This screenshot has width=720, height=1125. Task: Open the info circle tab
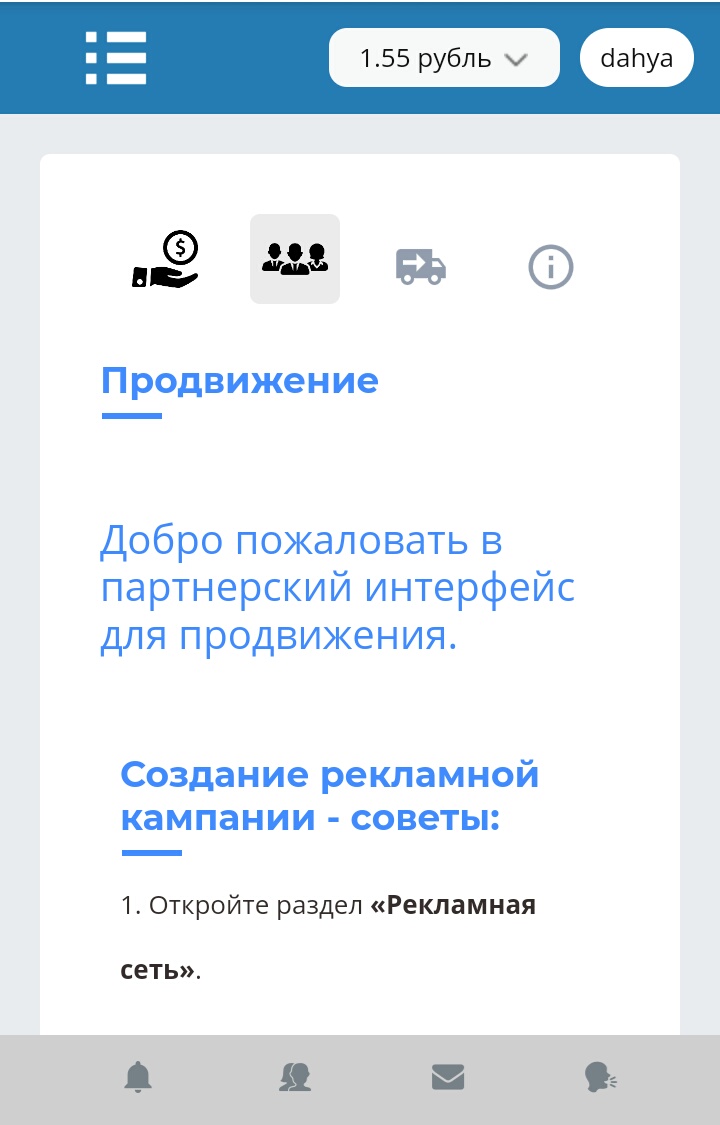pos(550,267)
